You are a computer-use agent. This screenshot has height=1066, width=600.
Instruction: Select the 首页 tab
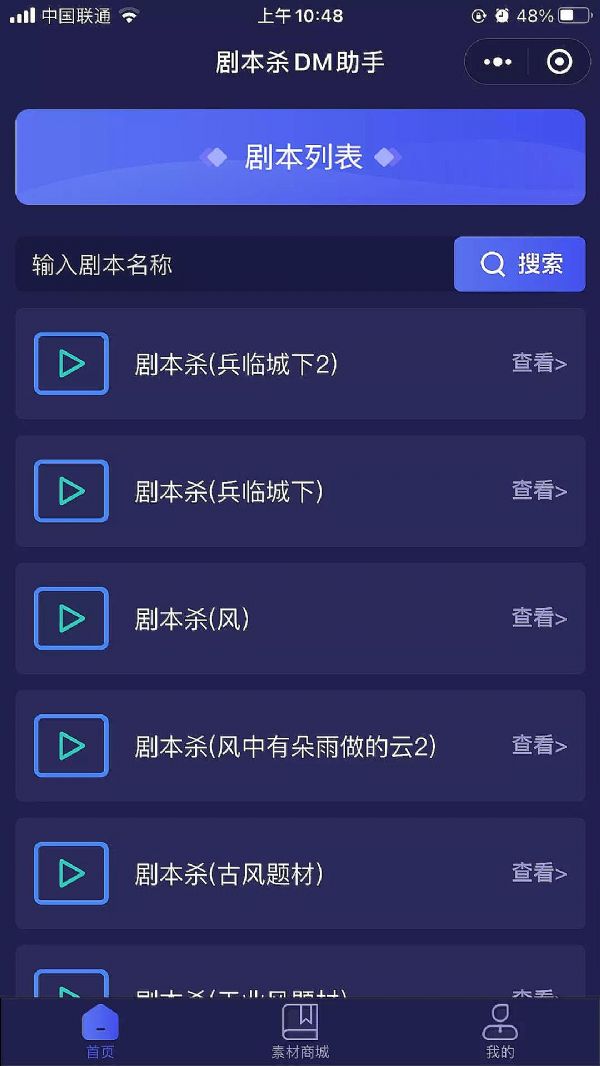[100, 1032]
